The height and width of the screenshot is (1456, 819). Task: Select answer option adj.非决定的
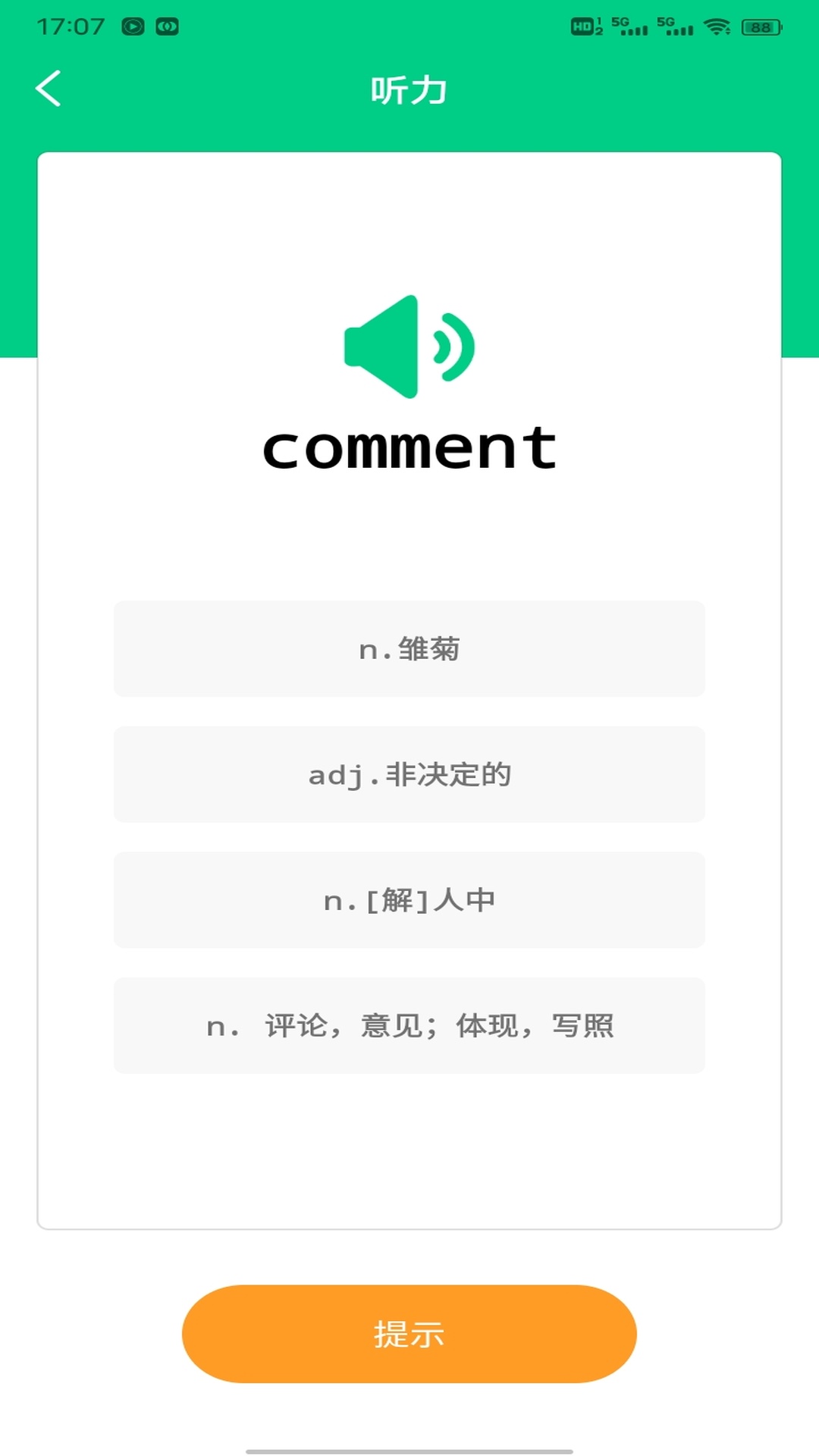[409, 775]
